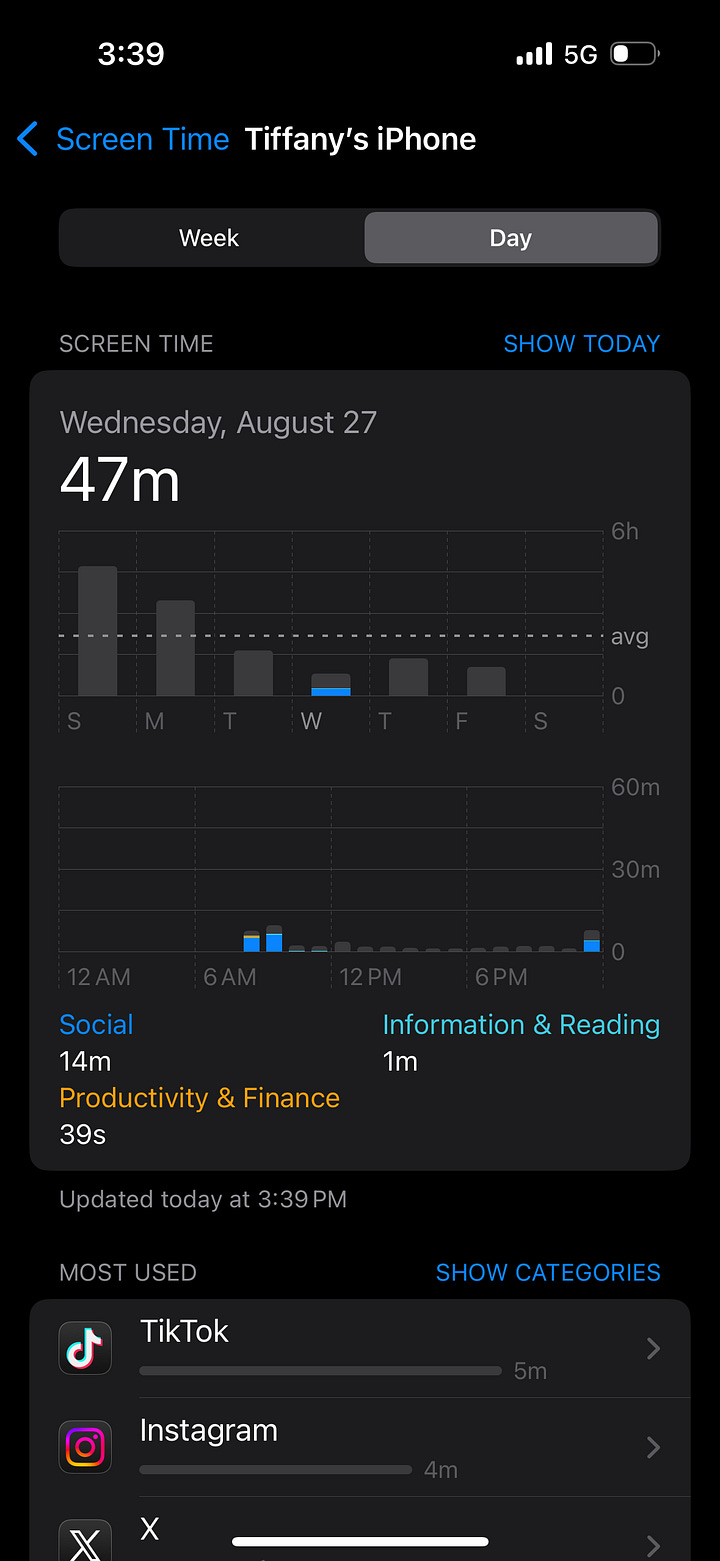Open X app usage details
Screen dimensions: 720x1561
[x=360, y=1530]
